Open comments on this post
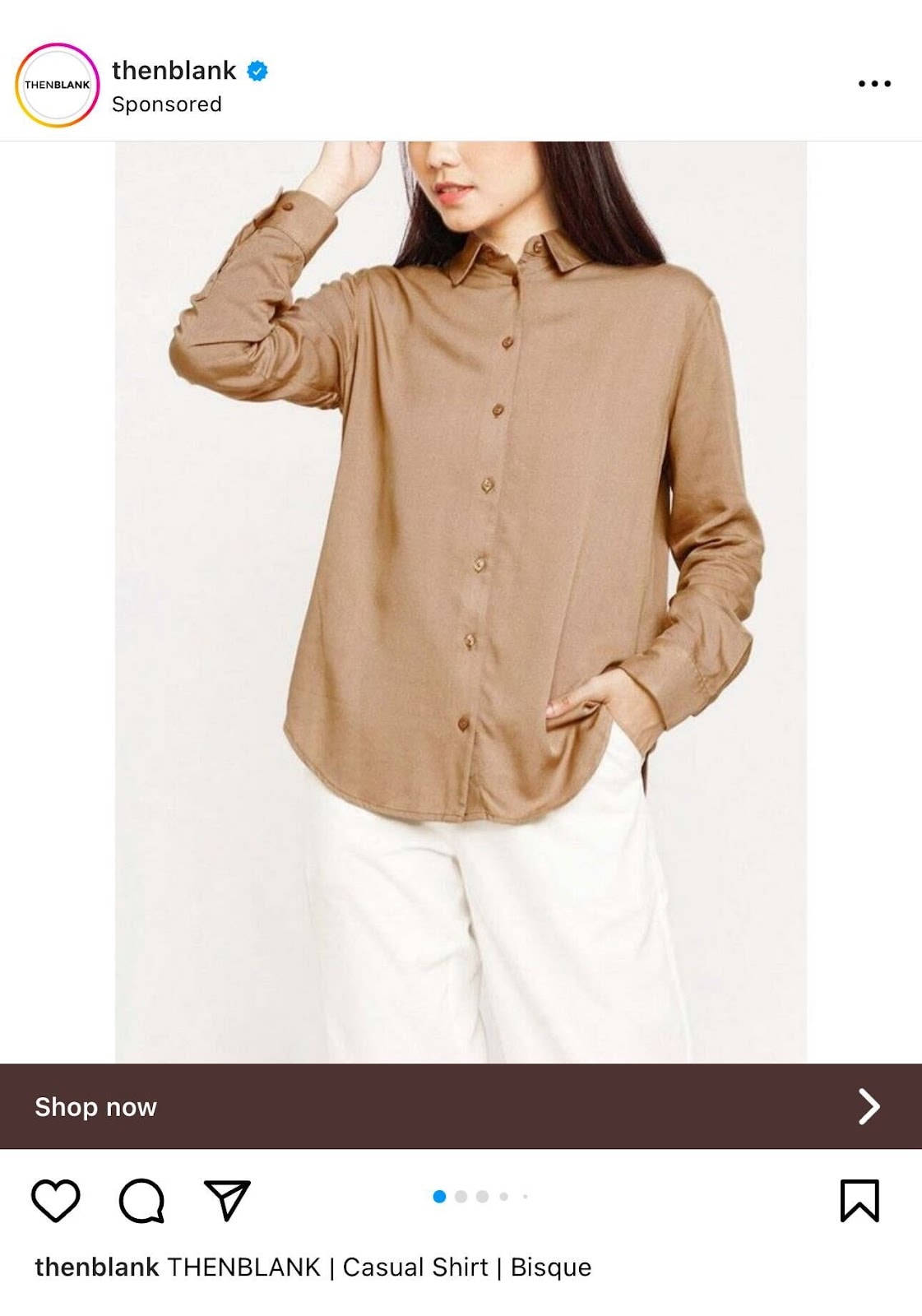 click(x=141, y=1201)
